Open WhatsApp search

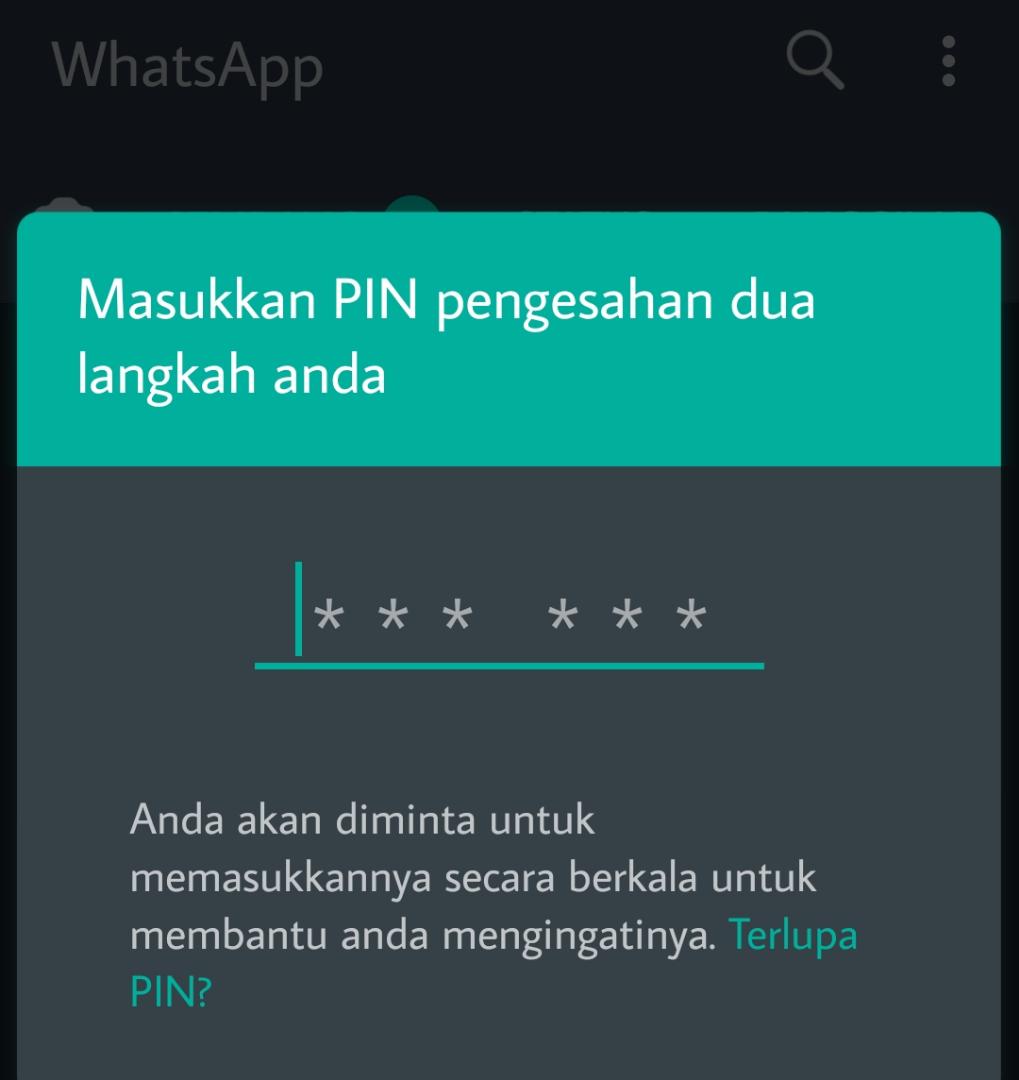point(815,62)
